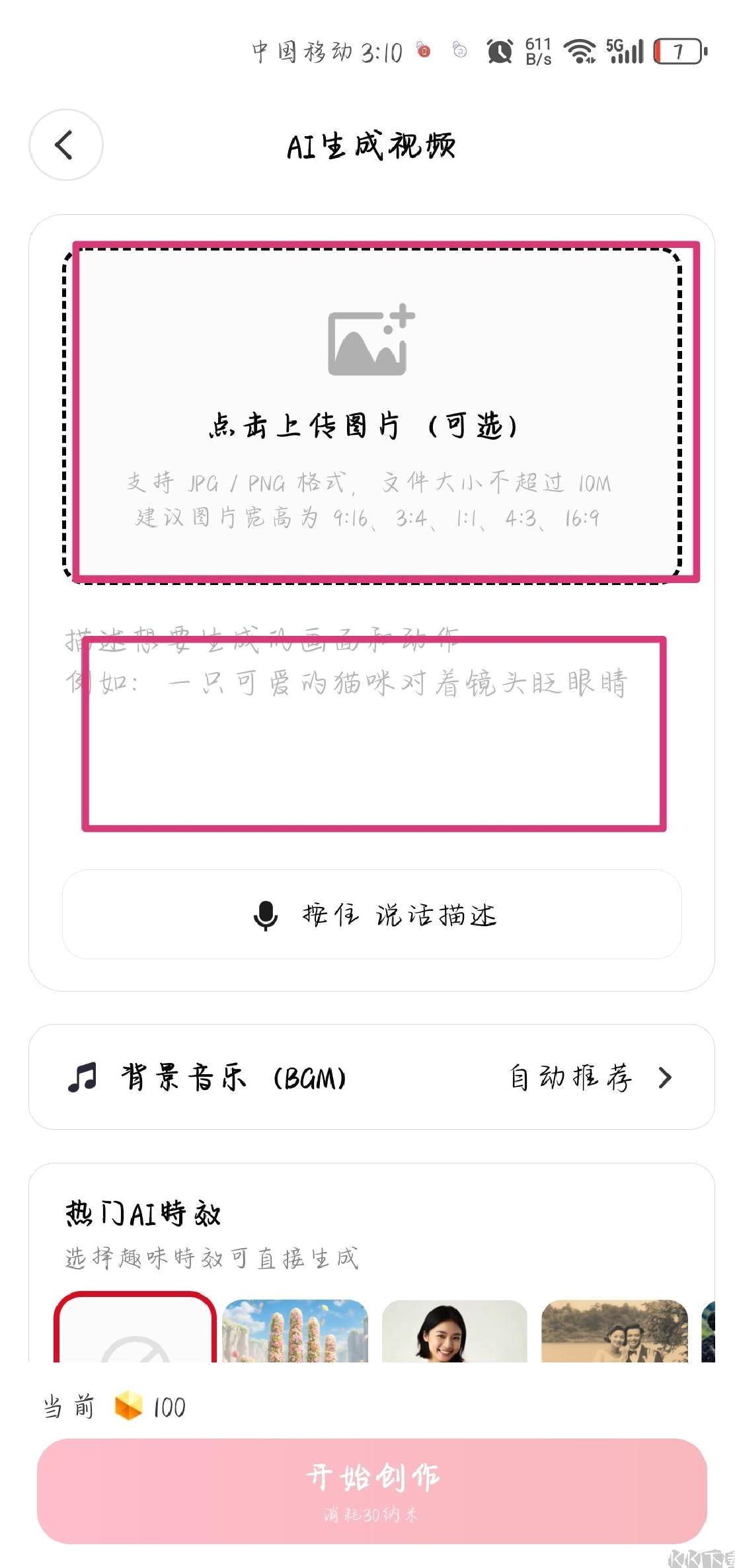Choose the smiling woman portrait effect
Image resolution: width=735 pixels, height=1568 pixels.
click(455, 1330)
